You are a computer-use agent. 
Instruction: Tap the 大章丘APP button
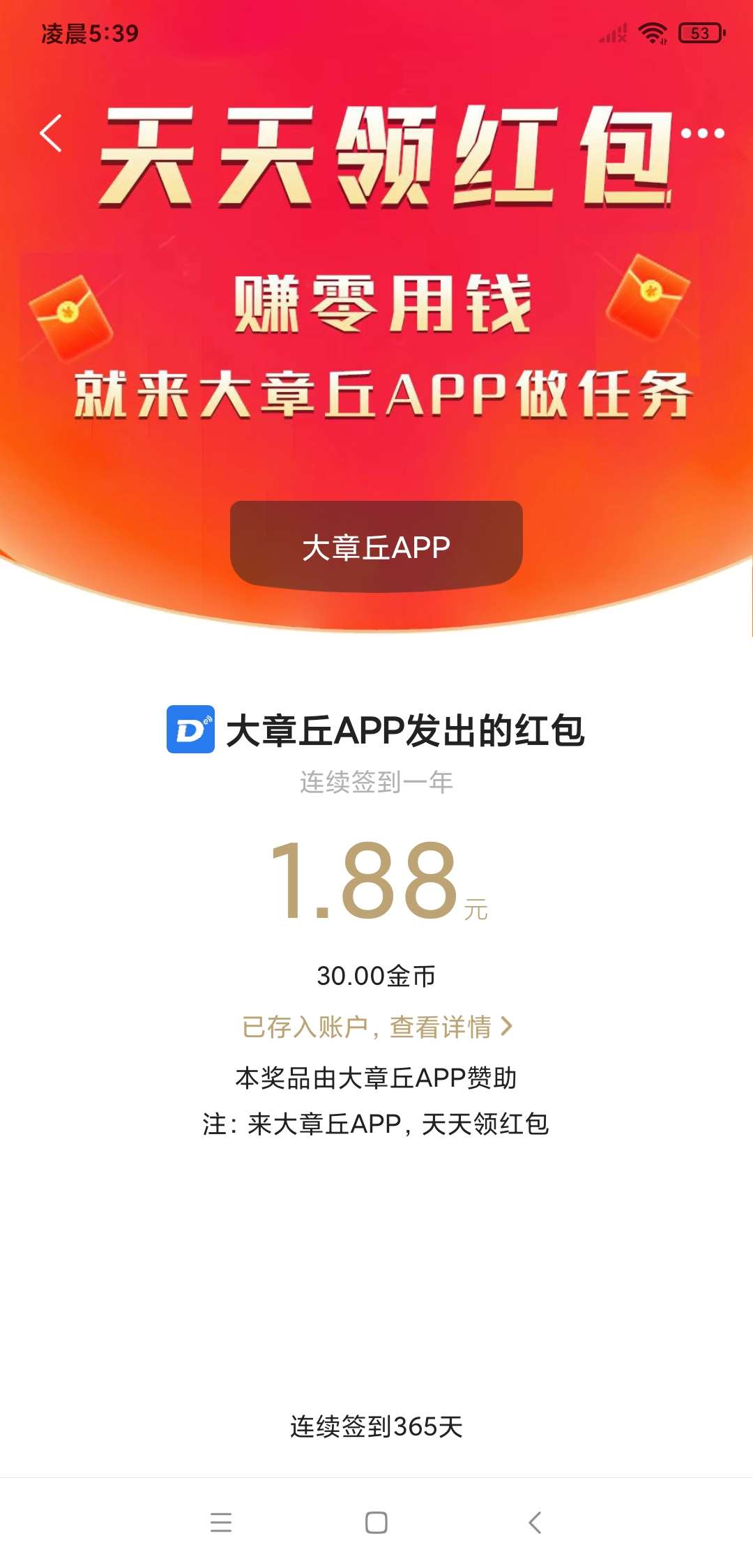pyautogui.click(x=376, y=548)
